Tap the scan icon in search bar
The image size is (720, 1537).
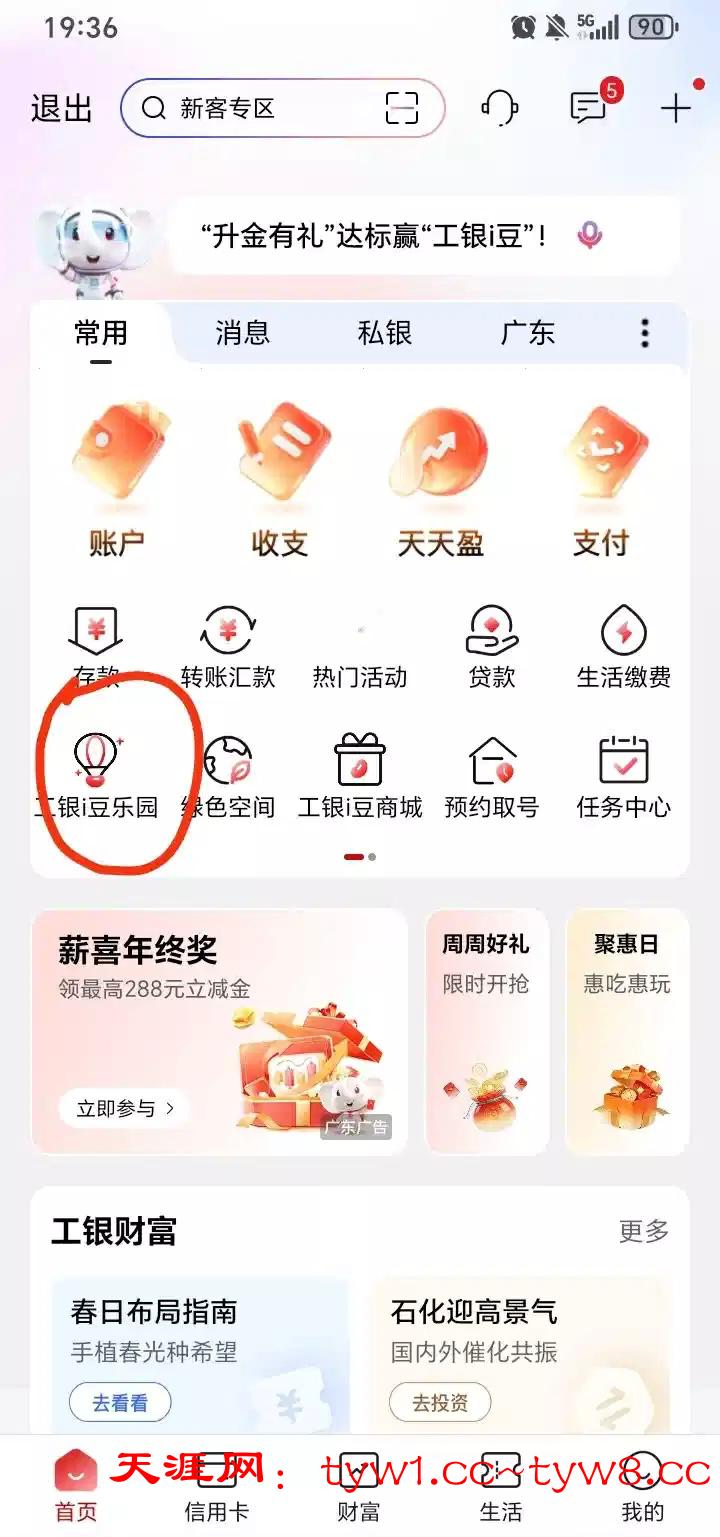402,108
